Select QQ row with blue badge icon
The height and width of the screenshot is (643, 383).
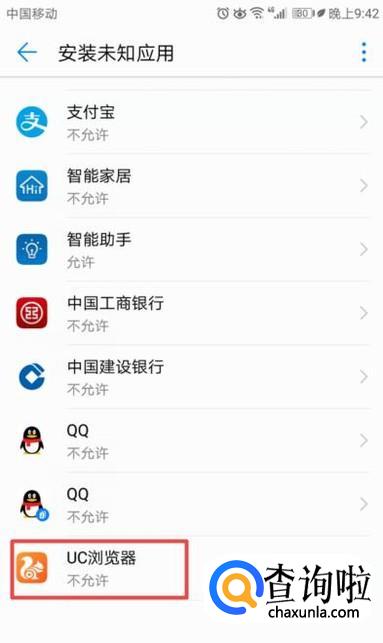click(x=192, y=504)
